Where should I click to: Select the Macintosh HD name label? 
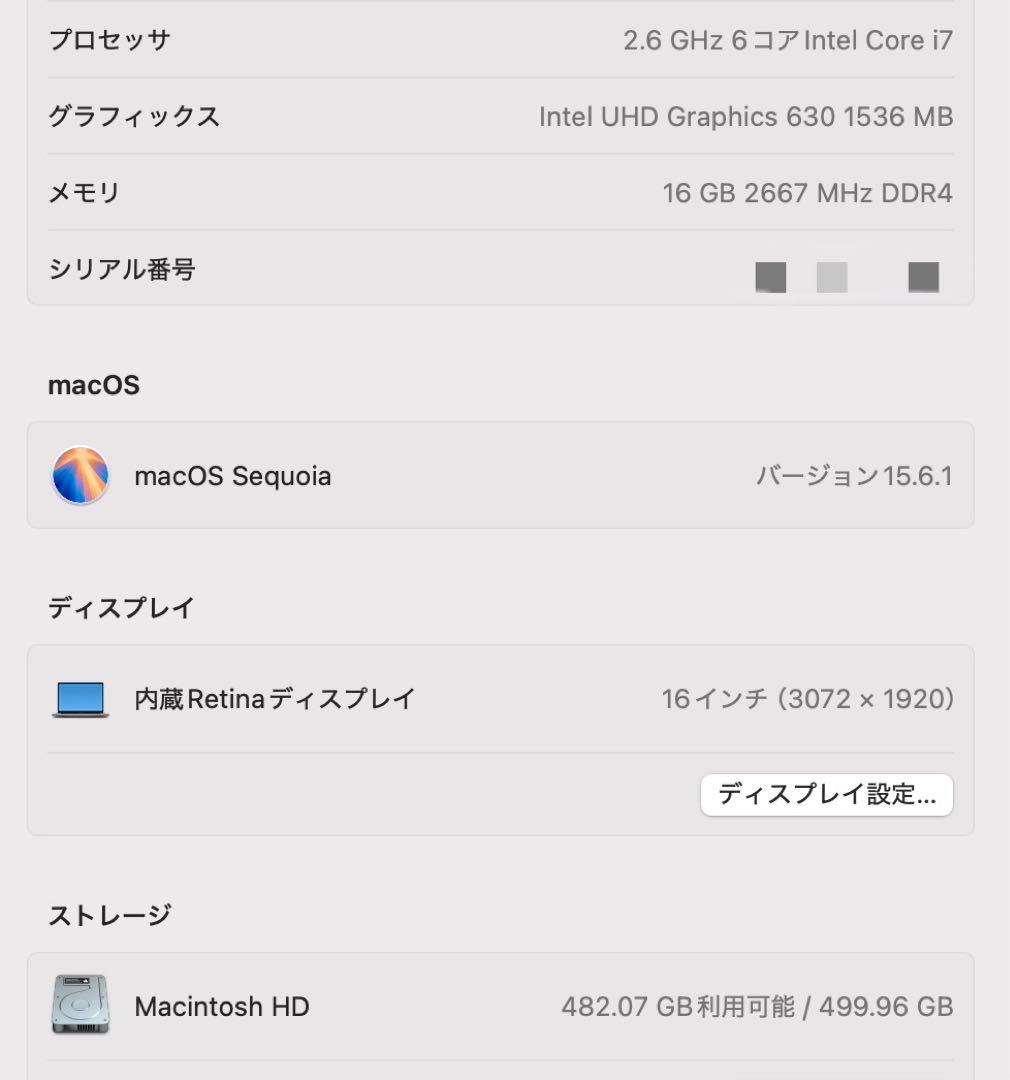222,1006
